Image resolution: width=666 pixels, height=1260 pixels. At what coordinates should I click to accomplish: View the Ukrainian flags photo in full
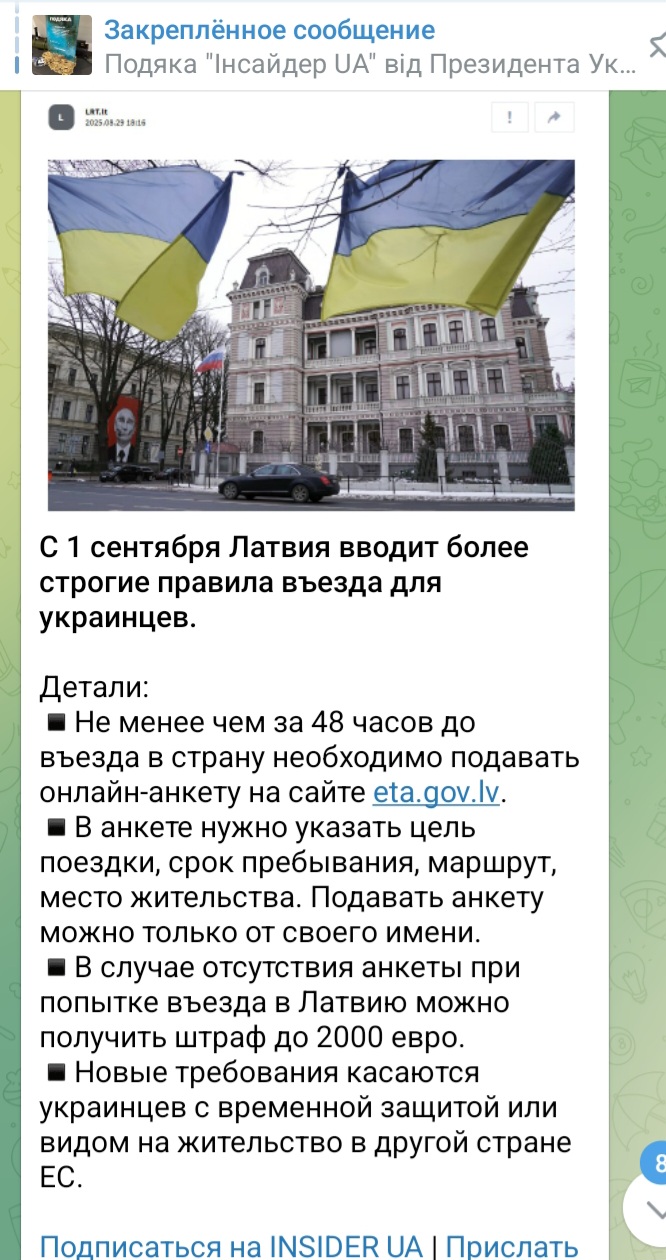(311, 334)
